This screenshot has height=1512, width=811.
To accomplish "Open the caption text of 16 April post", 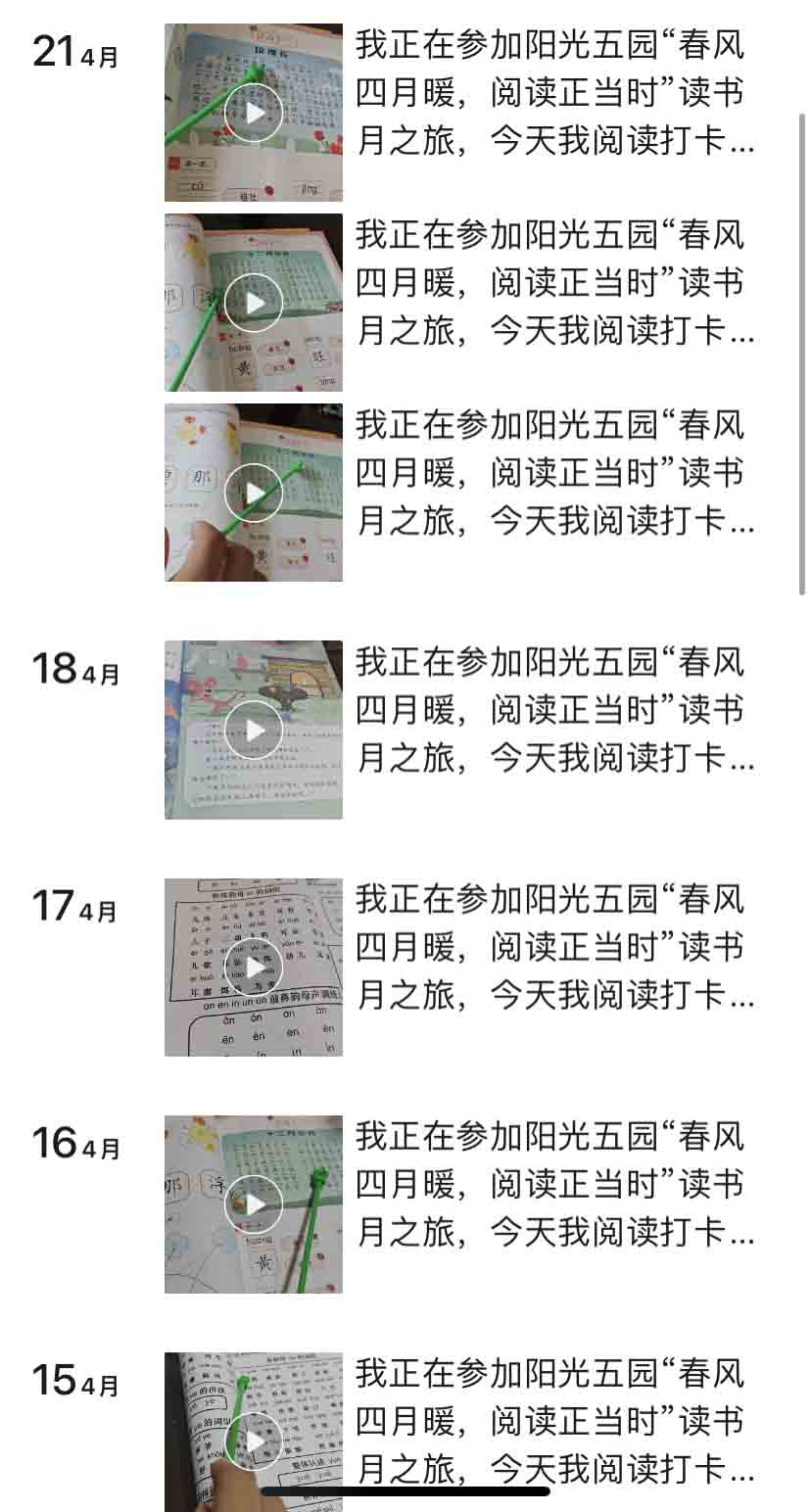I will 554,1184.
